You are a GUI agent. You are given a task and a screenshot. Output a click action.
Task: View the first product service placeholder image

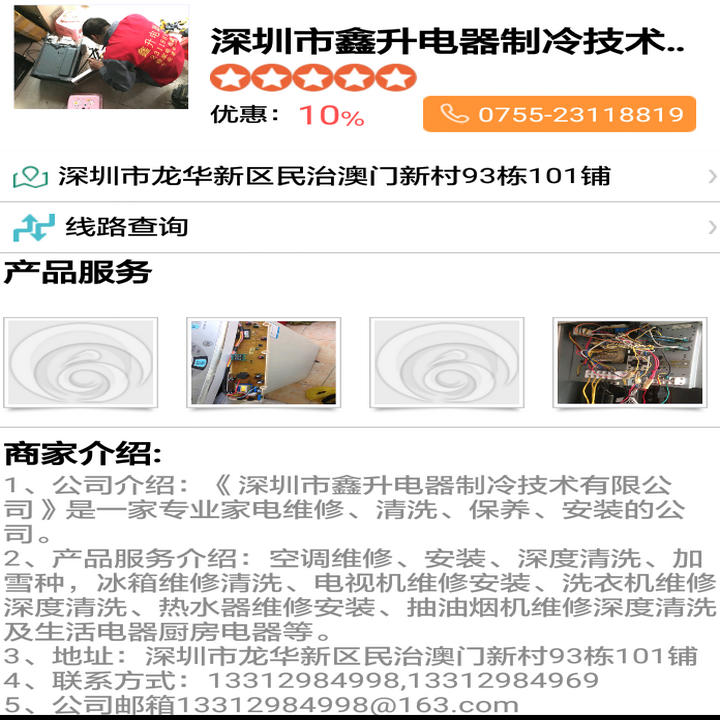(x=81, y=362)
